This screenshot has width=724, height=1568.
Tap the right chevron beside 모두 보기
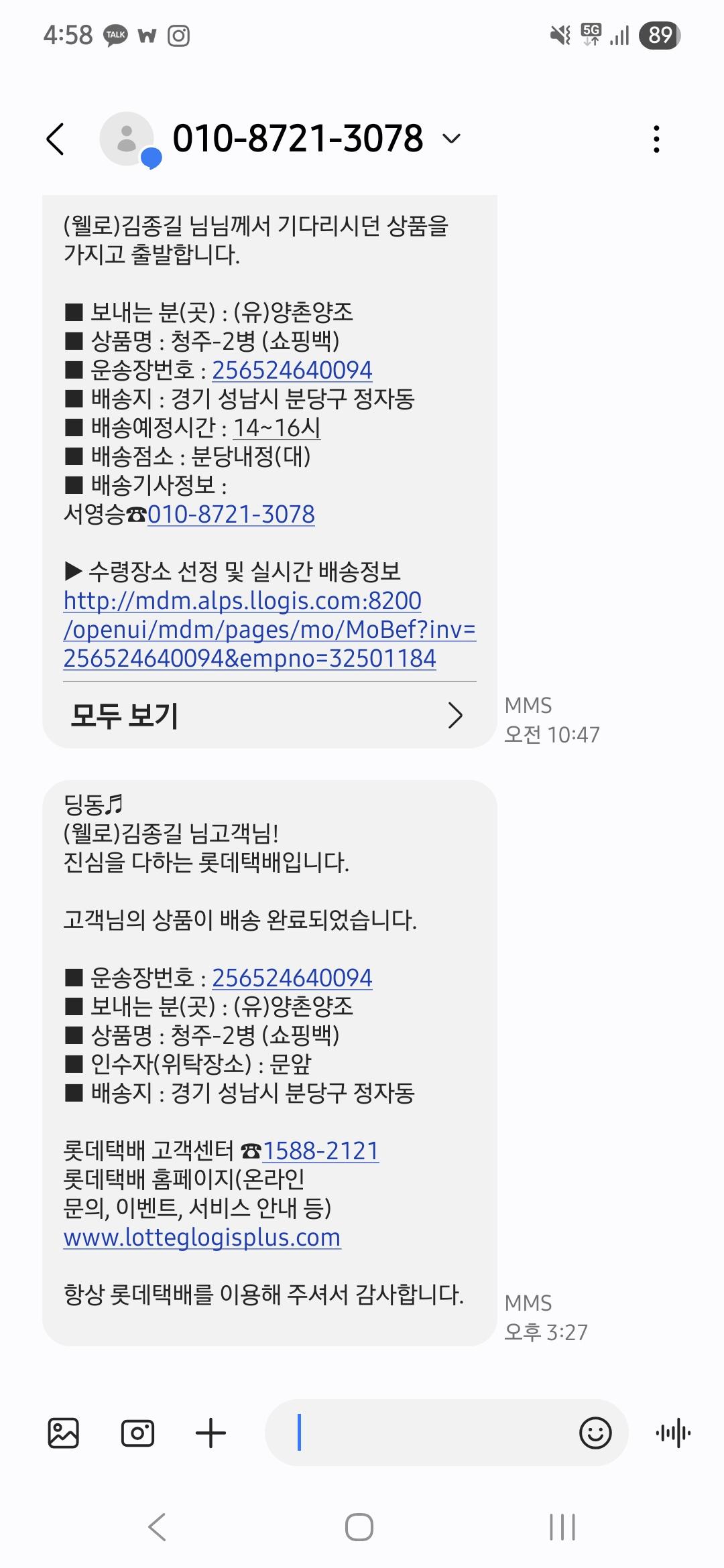[456, 715]
